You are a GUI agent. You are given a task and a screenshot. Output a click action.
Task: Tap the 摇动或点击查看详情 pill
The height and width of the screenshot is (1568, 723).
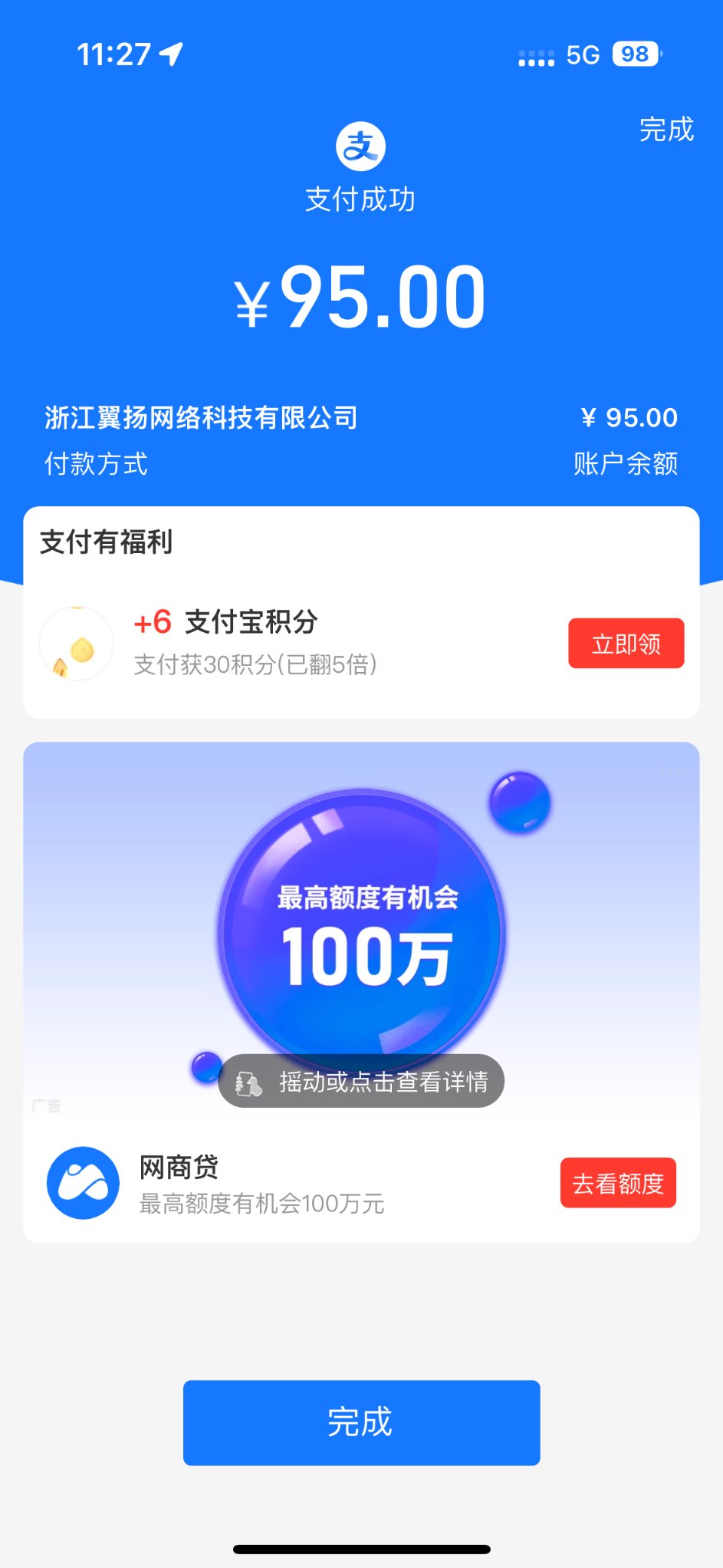point(361,1081)
